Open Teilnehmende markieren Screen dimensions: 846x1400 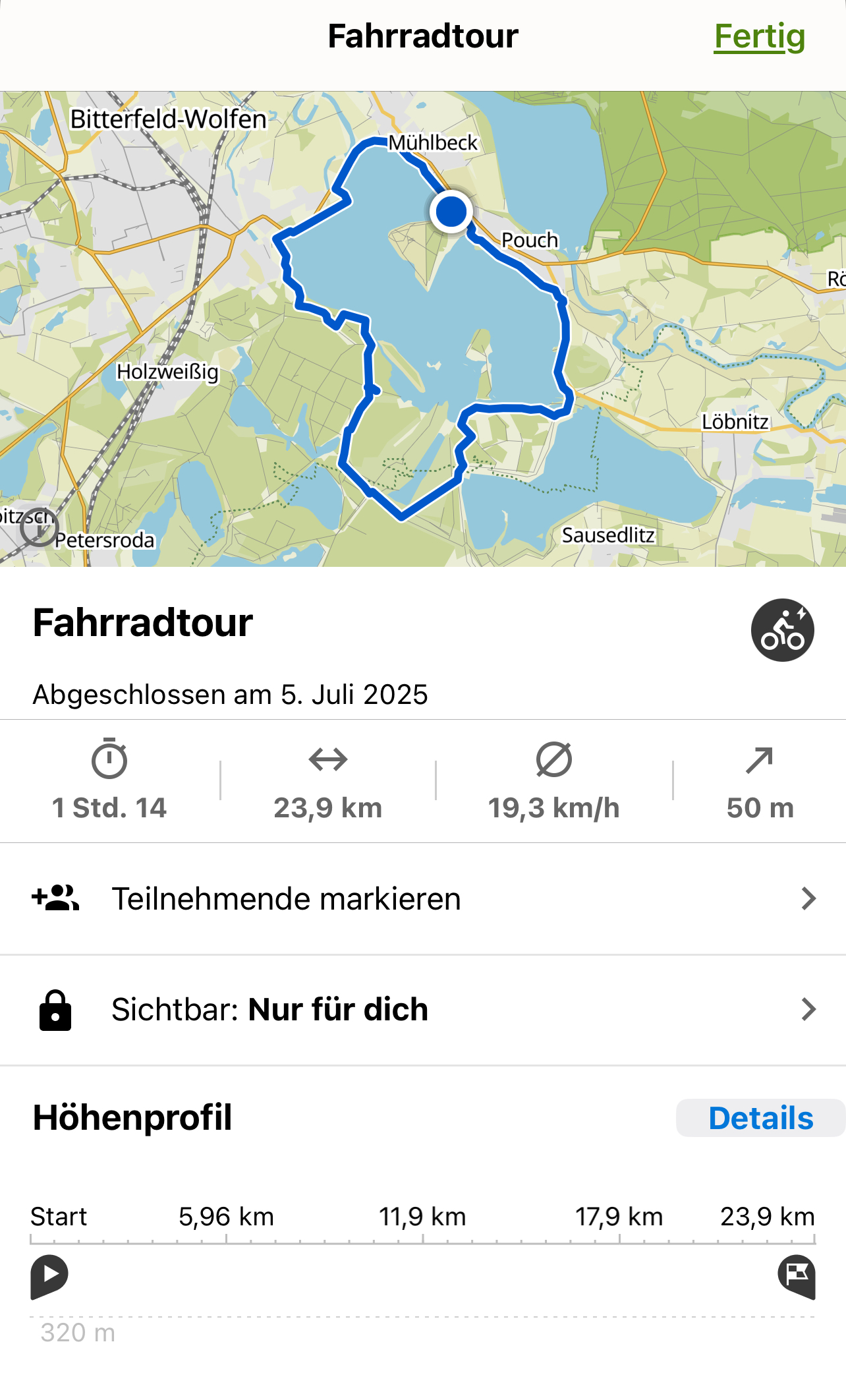coord(422,898)
